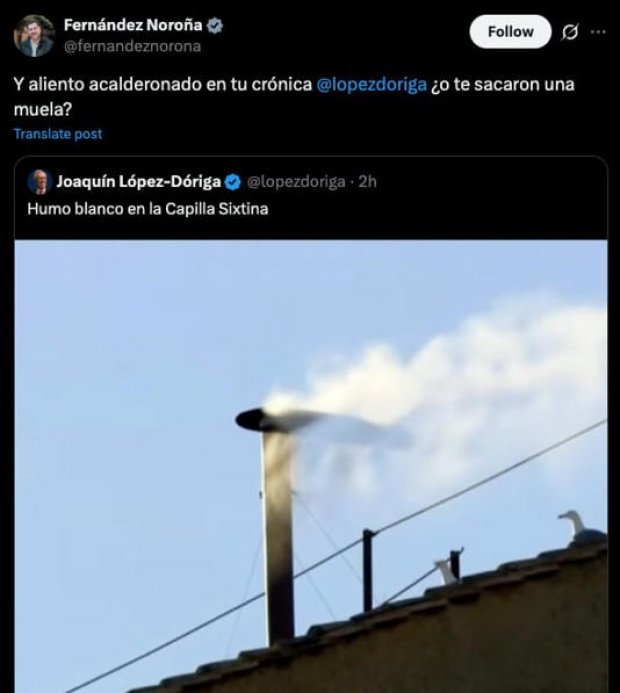Open @fernandeznorona profile handle
This screenshot has width=620, height=693.
pos(132,46)
